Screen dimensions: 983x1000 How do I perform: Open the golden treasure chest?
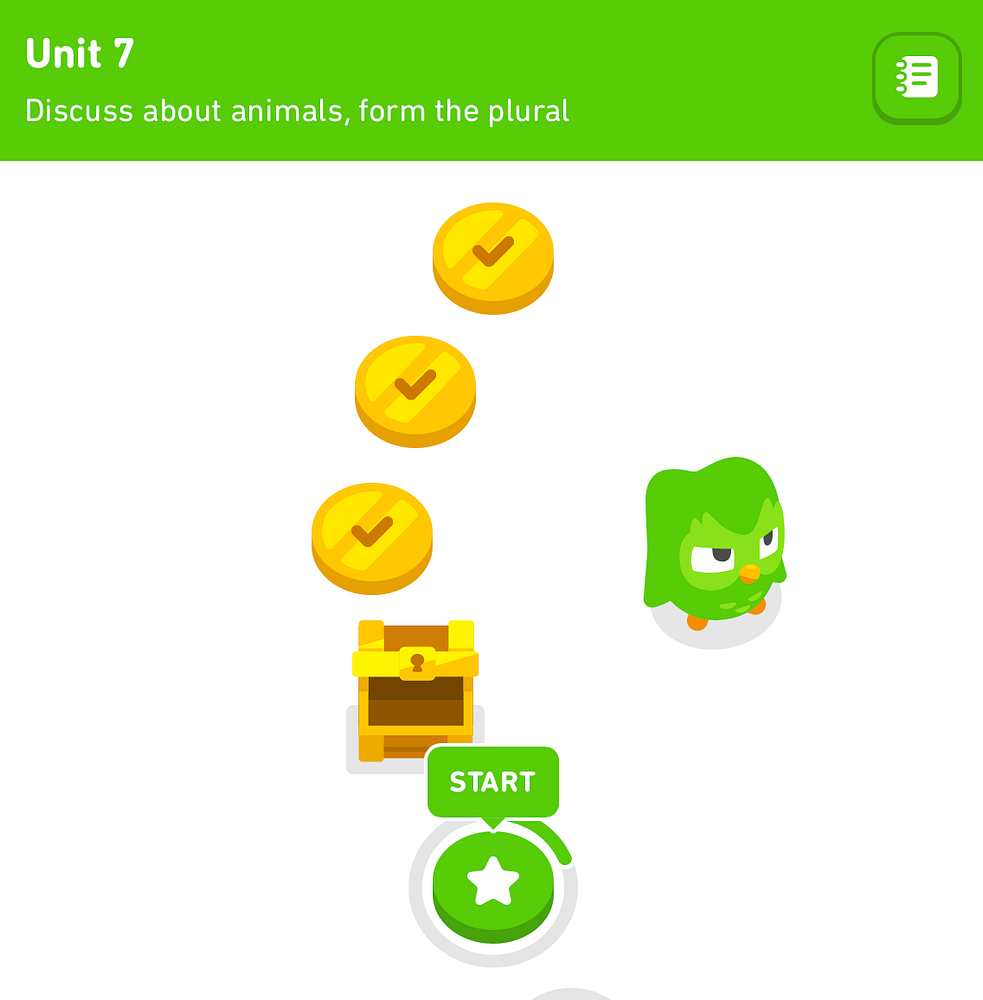[415, 690]
